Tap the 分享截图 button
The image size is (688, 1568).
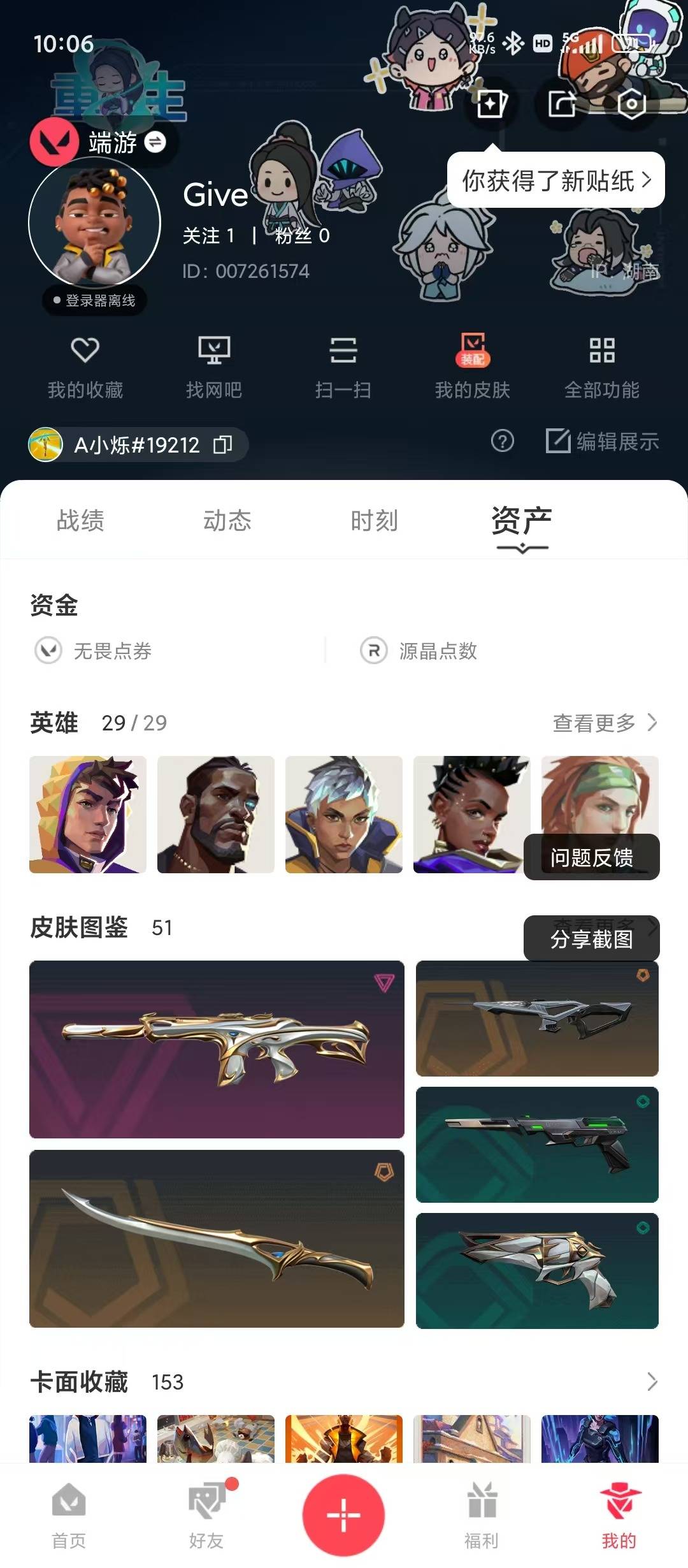pyautogui.click(x=592, y=939)
